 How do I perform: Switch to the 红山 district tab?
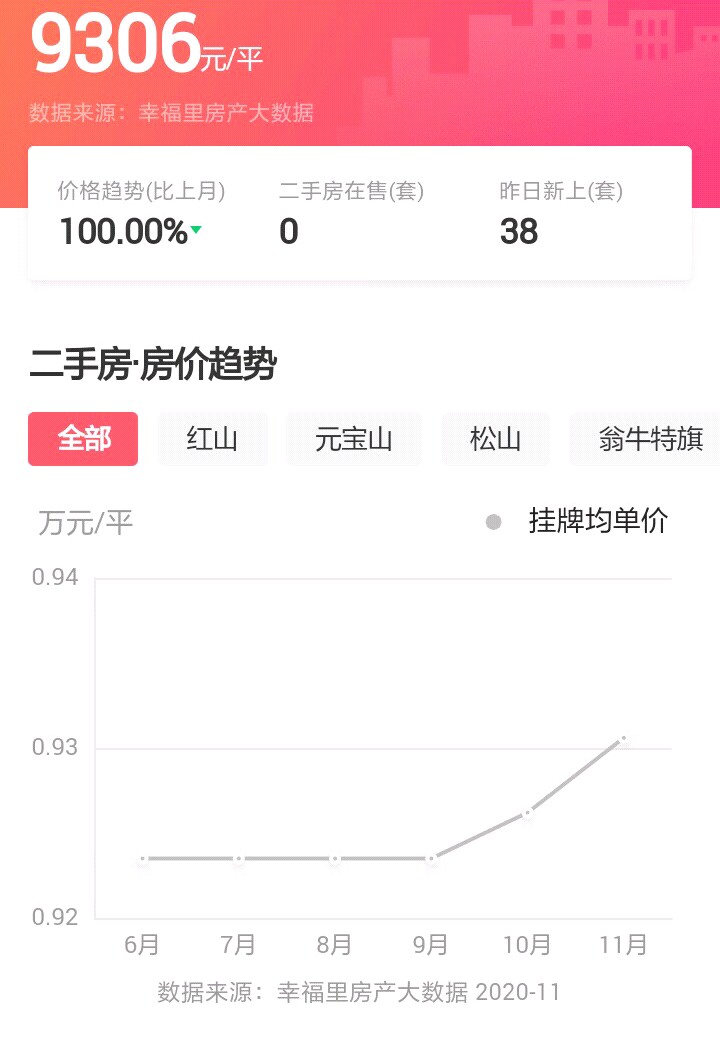pos(212,438)
